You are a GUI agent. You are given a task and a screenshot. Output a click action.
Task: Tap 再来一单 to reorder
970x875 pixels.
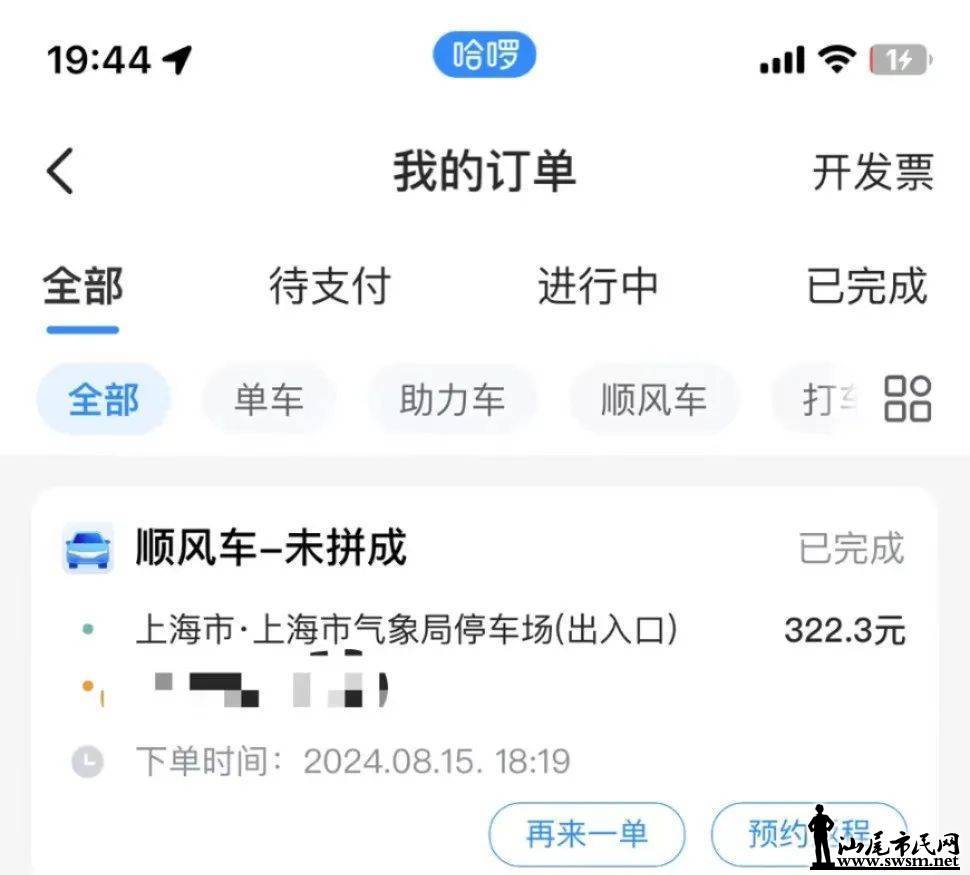[587, 833]
